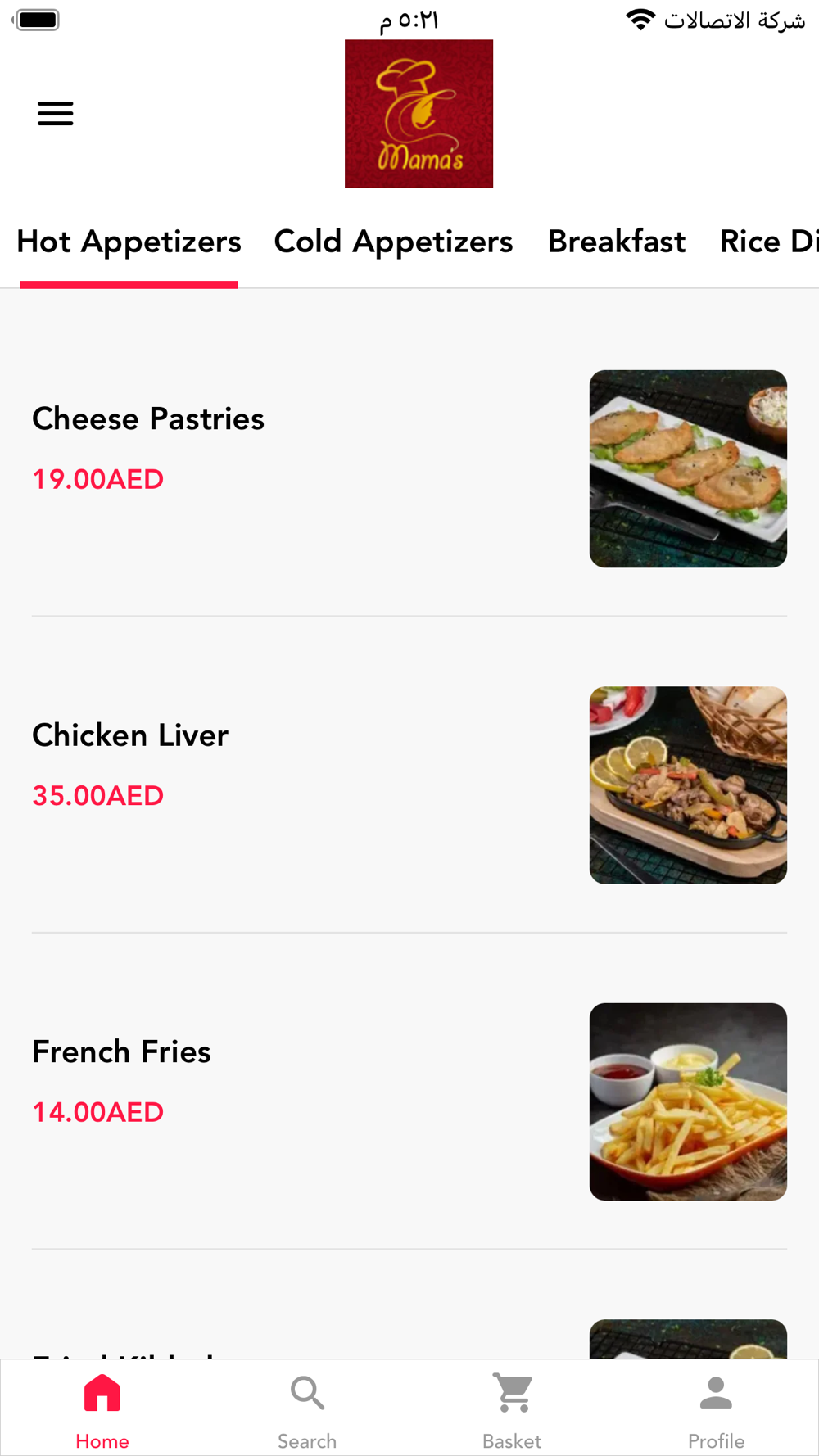Image resolution: width=819 pixels, height=1456 pixels.
Task: Open the Basket tab
Action: [512, 1410]
